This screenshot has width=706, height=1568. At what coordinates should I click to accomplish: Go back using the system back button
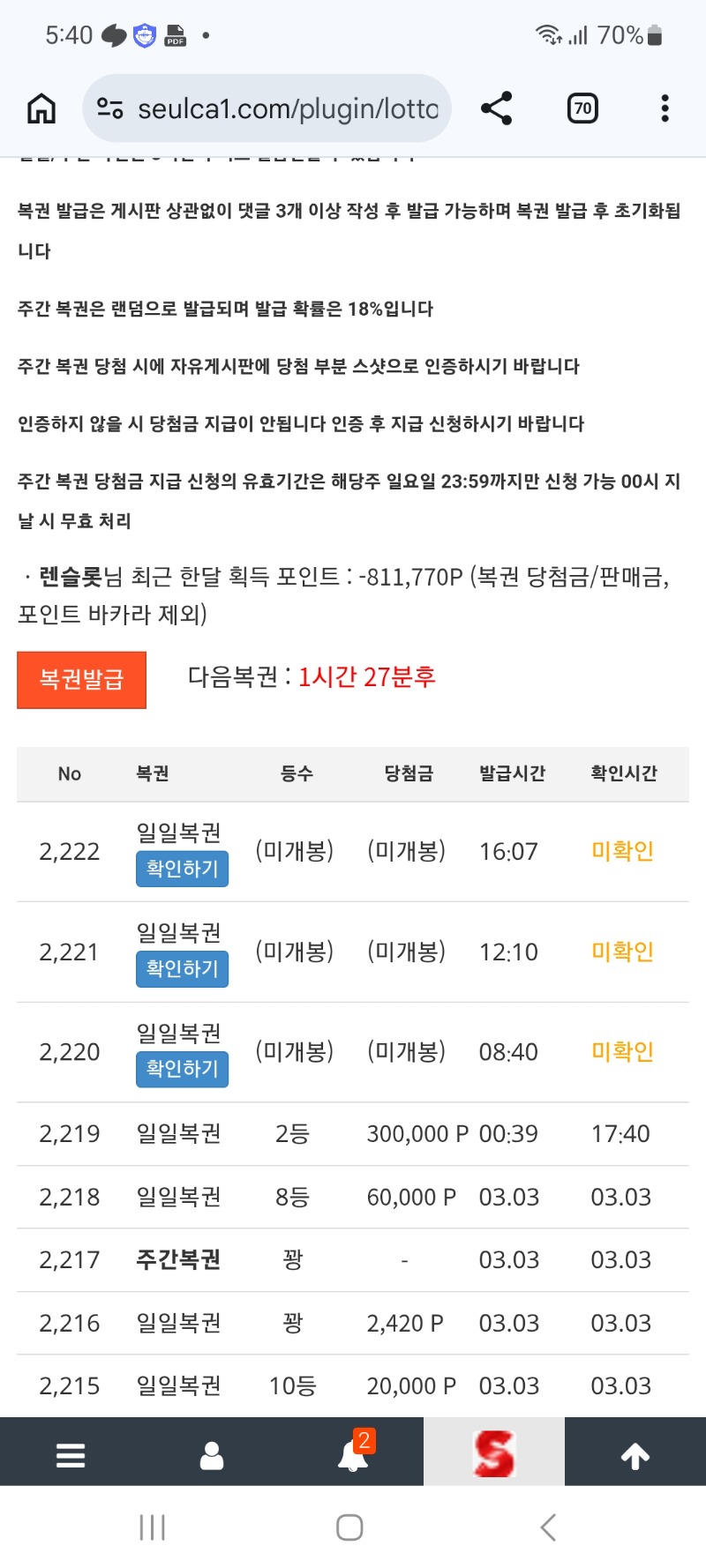click(x=548, y=1527)
